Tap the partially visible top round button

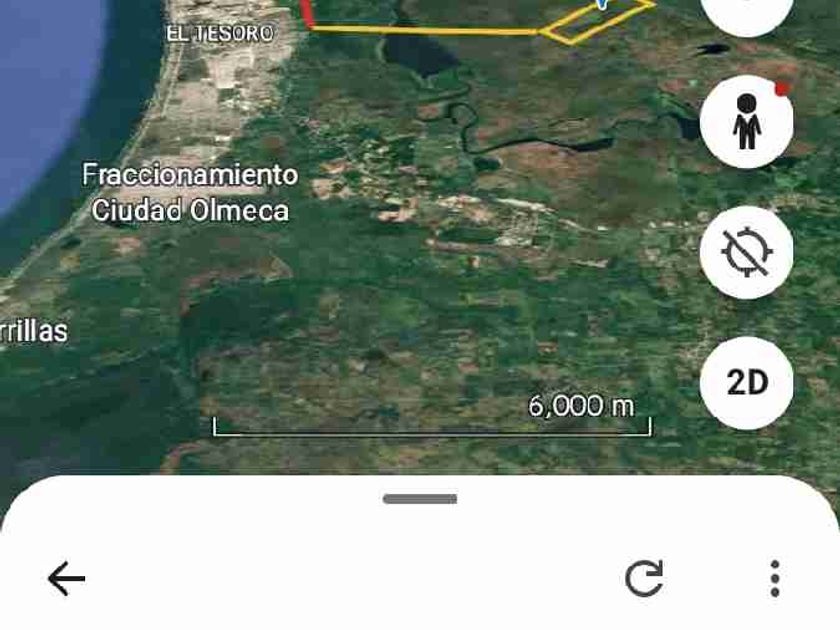point(746,12)
